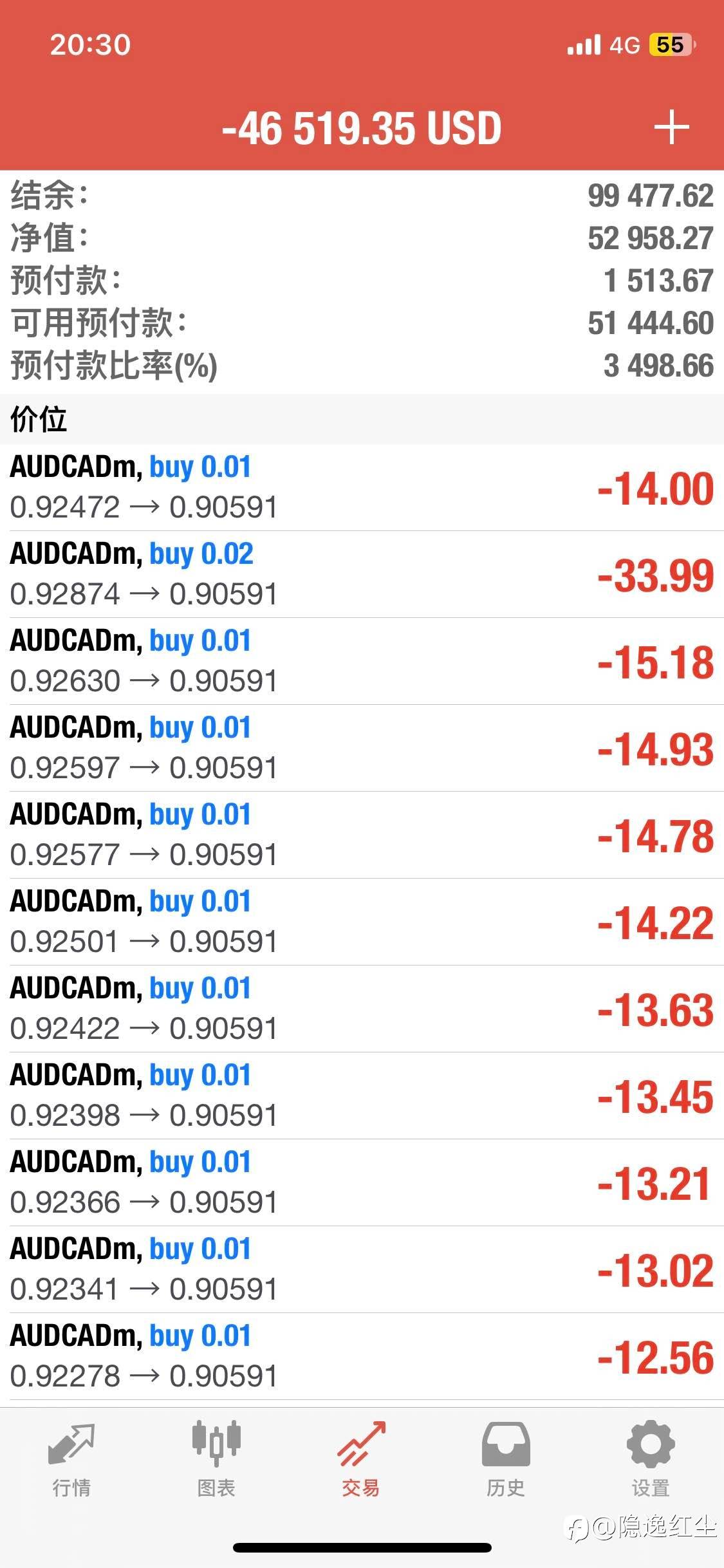The height and width of the screenshot is (1568, 724).
Task: Expand AUDCADm position opened at 0.92597
Action: pyautogui.click(x=362, y=748)
